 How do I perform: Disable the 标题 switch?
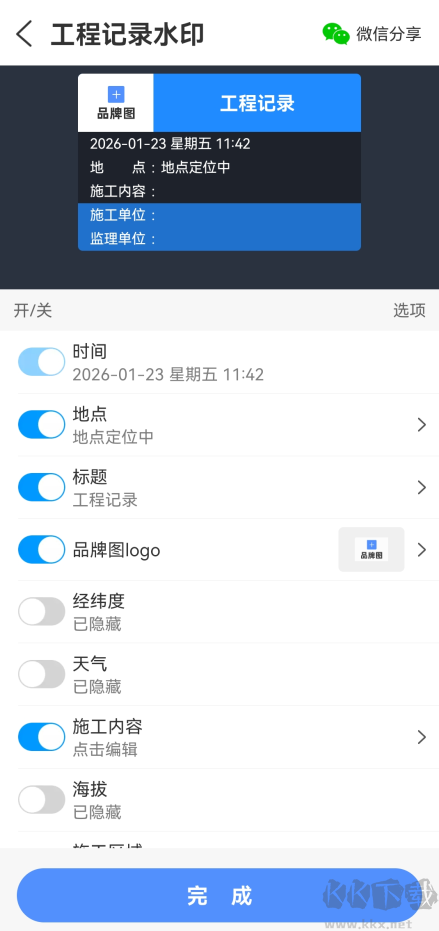tap(42, 487)
